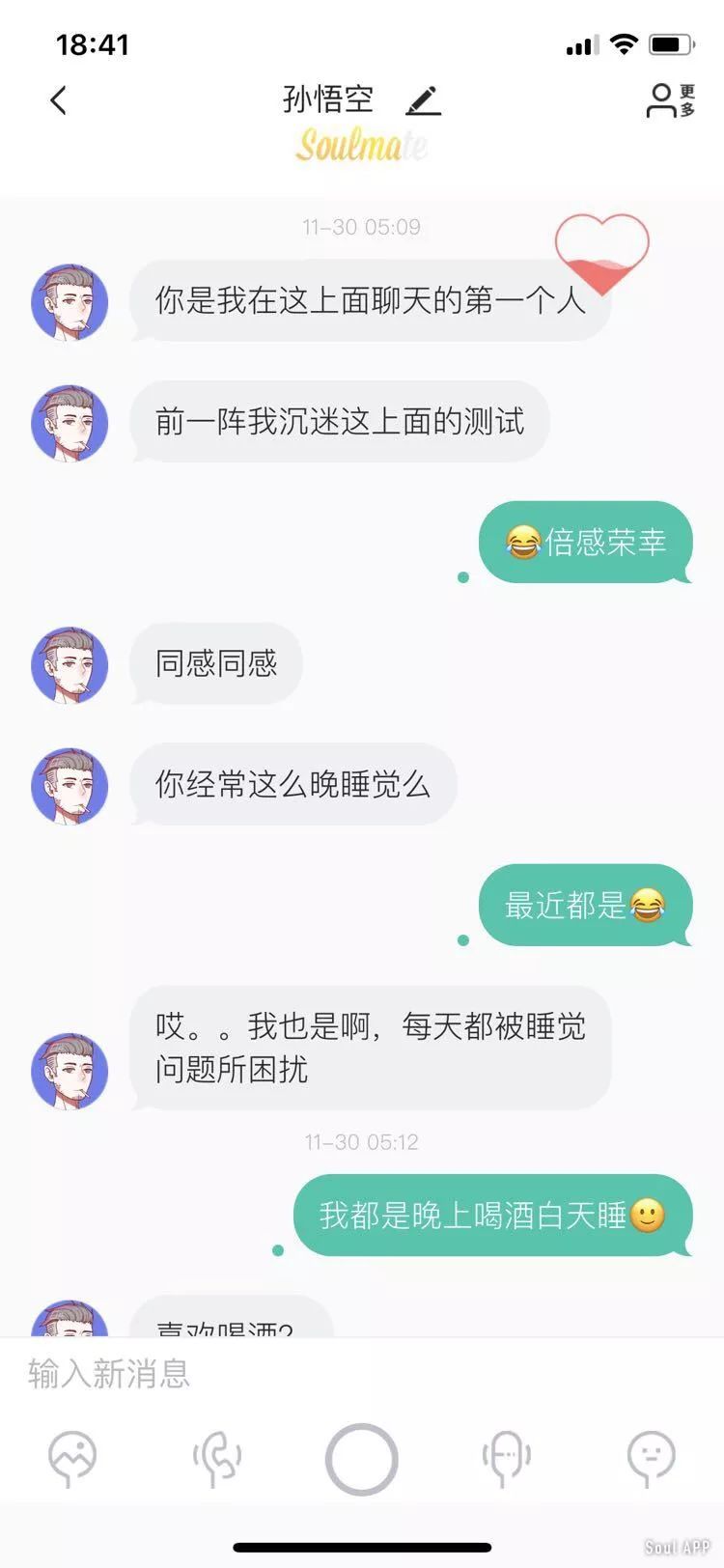Open the image picker icon
724x1568 pixels.
72,1457
